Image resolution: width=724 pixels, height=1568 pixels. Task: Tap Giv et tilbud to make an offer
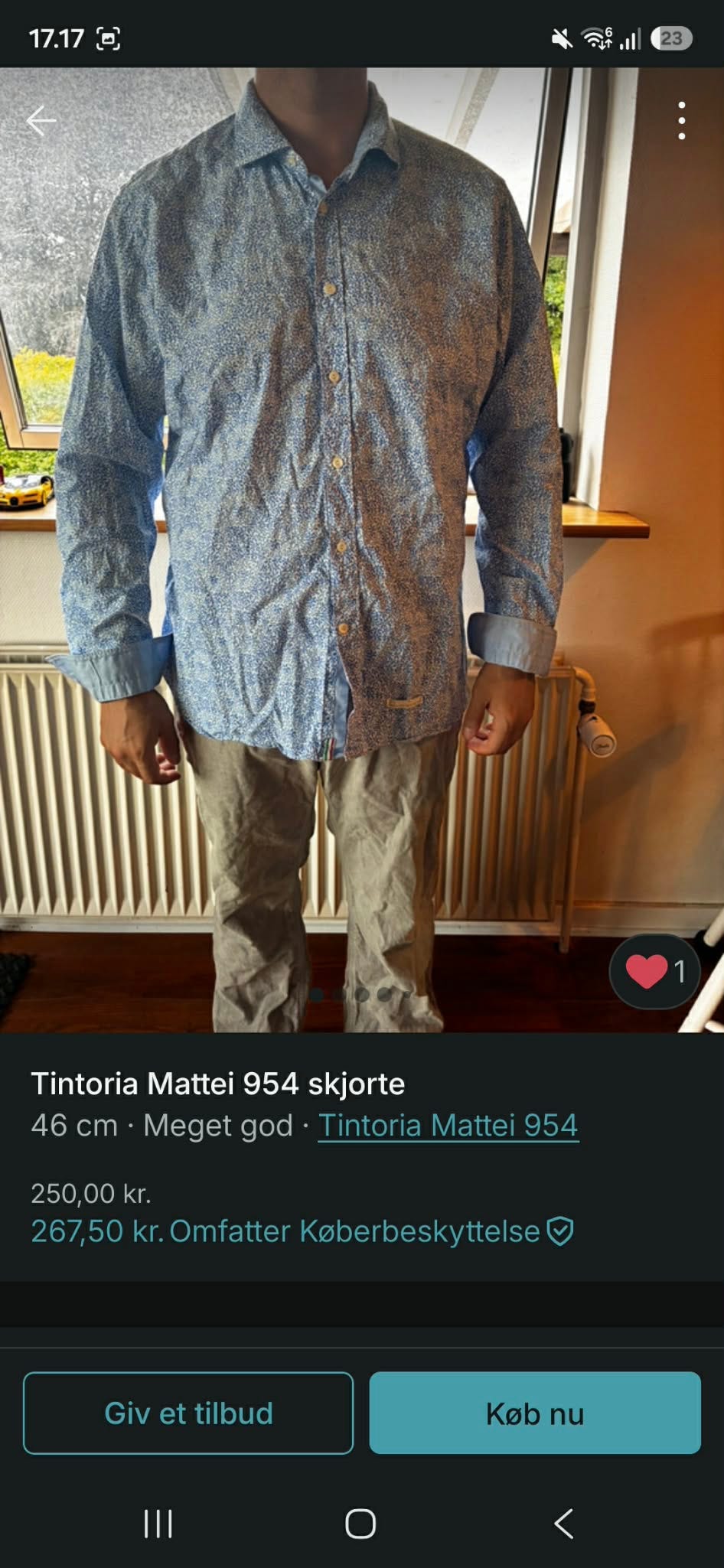click(x=188, y=1413)
